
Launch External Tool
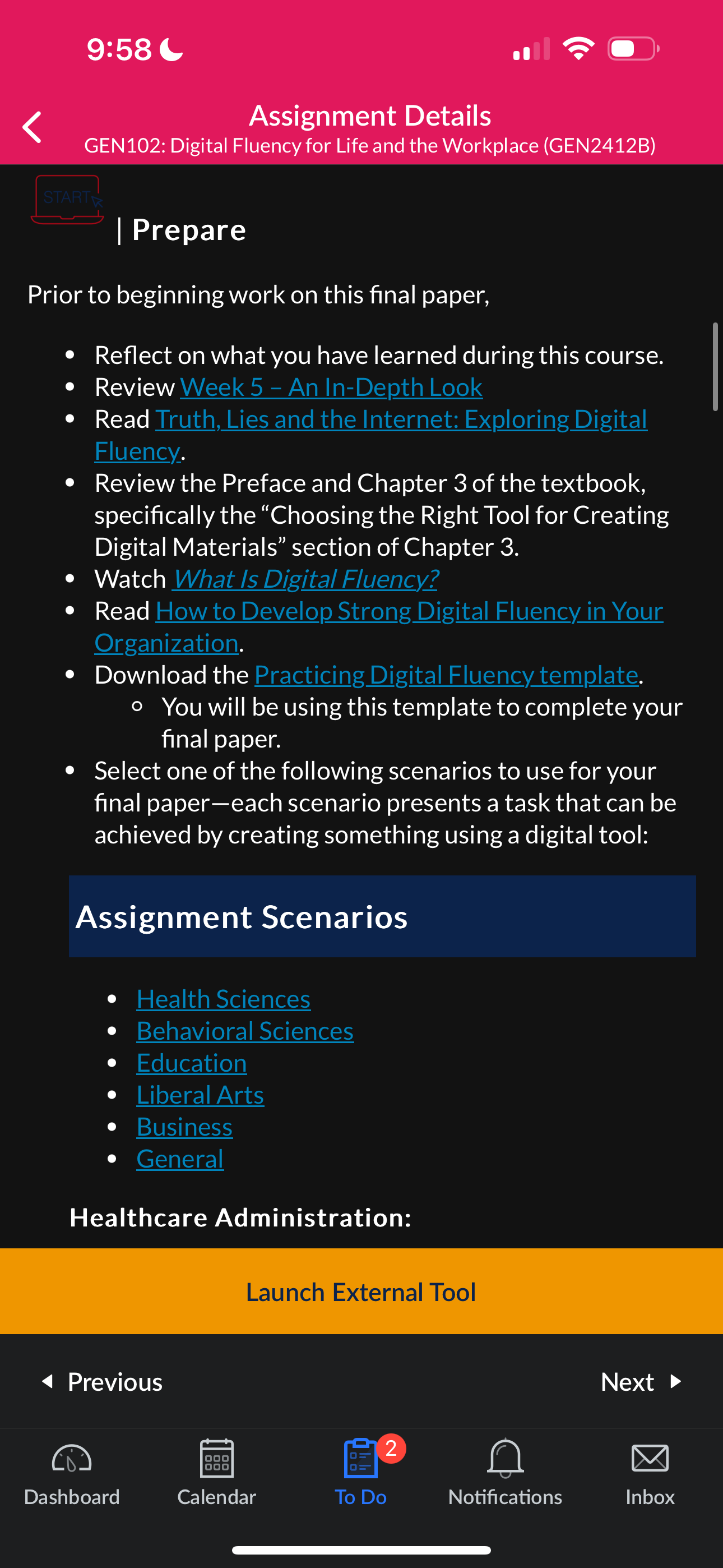pyautogui.click(x=361, y=1291)
